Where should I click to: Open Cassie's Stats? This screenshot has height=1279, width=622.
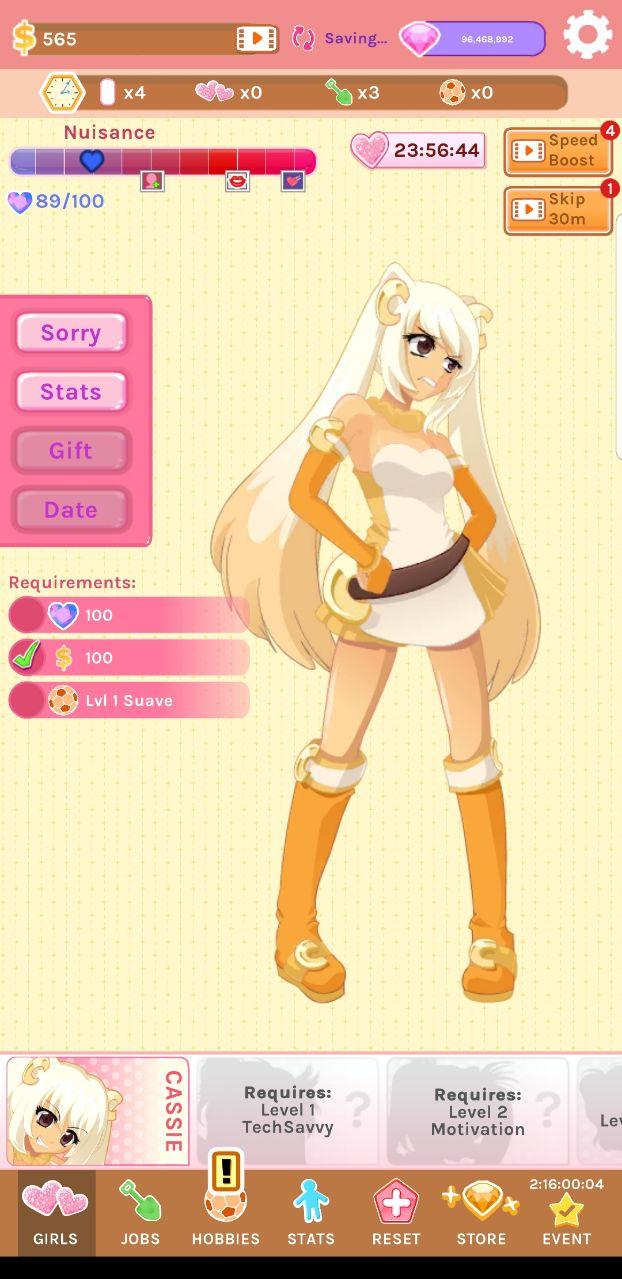click(71, 392)
